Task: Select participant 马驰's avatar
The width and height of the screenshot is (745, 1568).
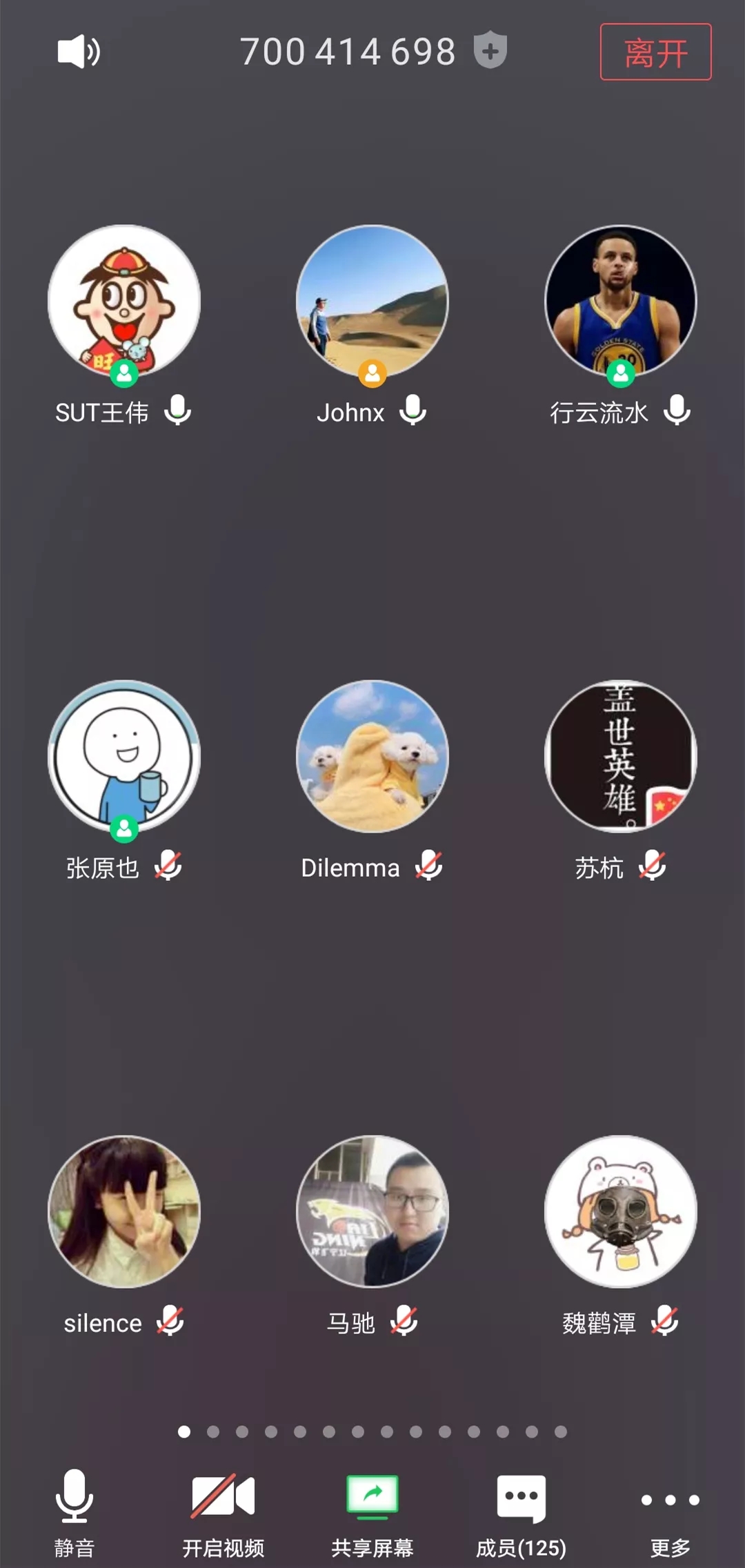Action: pos(372,1212)
